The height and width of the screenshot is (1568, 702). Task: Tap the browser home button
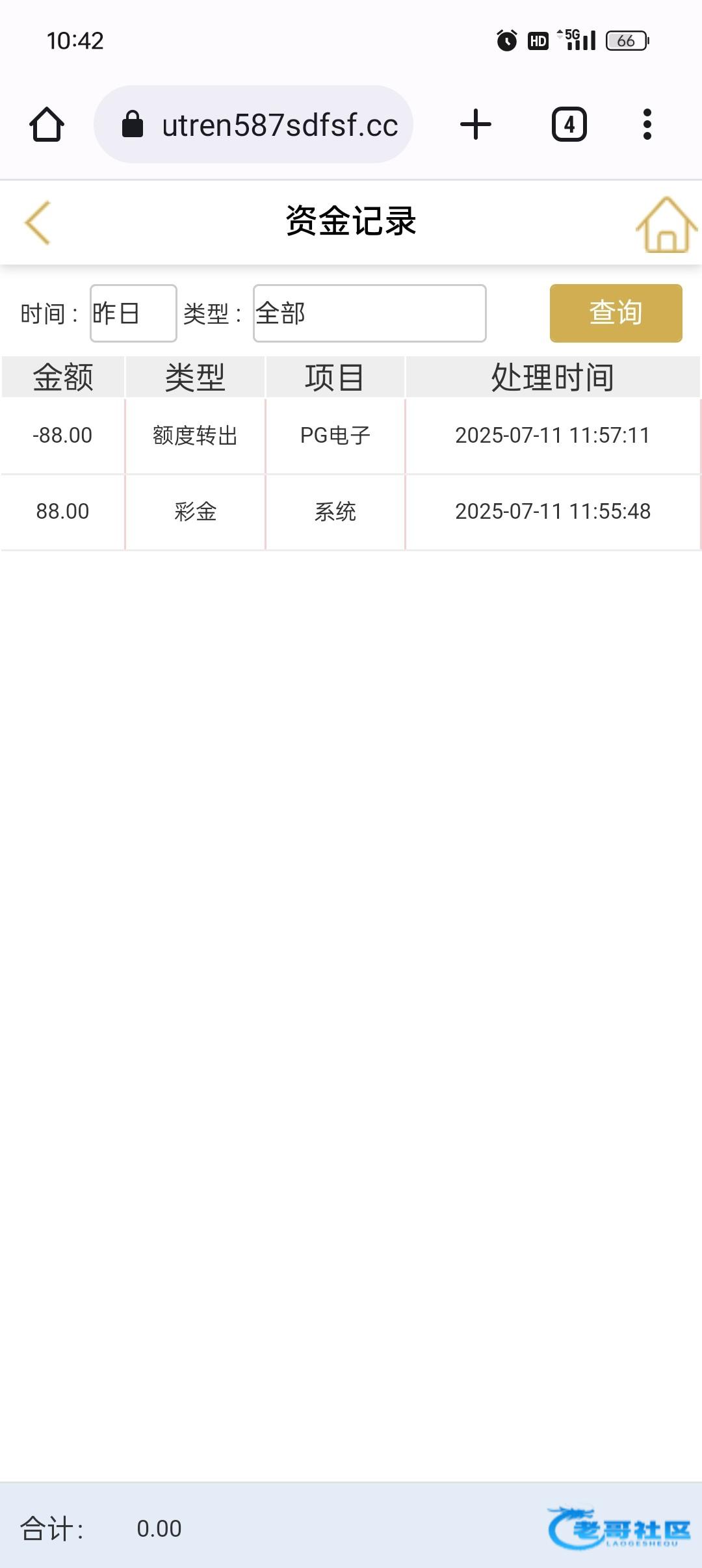pos(47,124)
